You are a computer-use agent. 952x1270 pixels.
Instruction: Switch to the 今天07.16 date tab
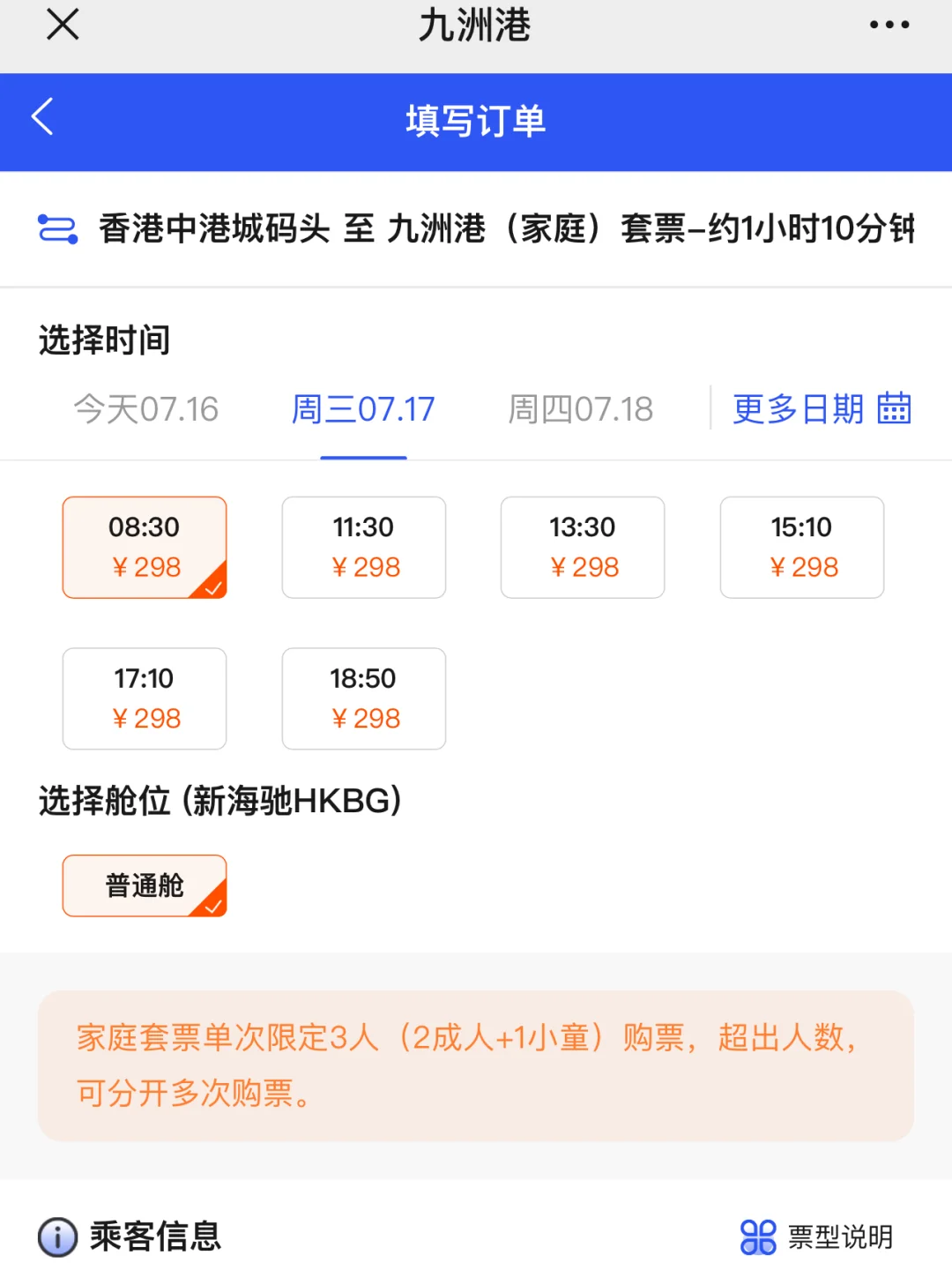point(145,409)
